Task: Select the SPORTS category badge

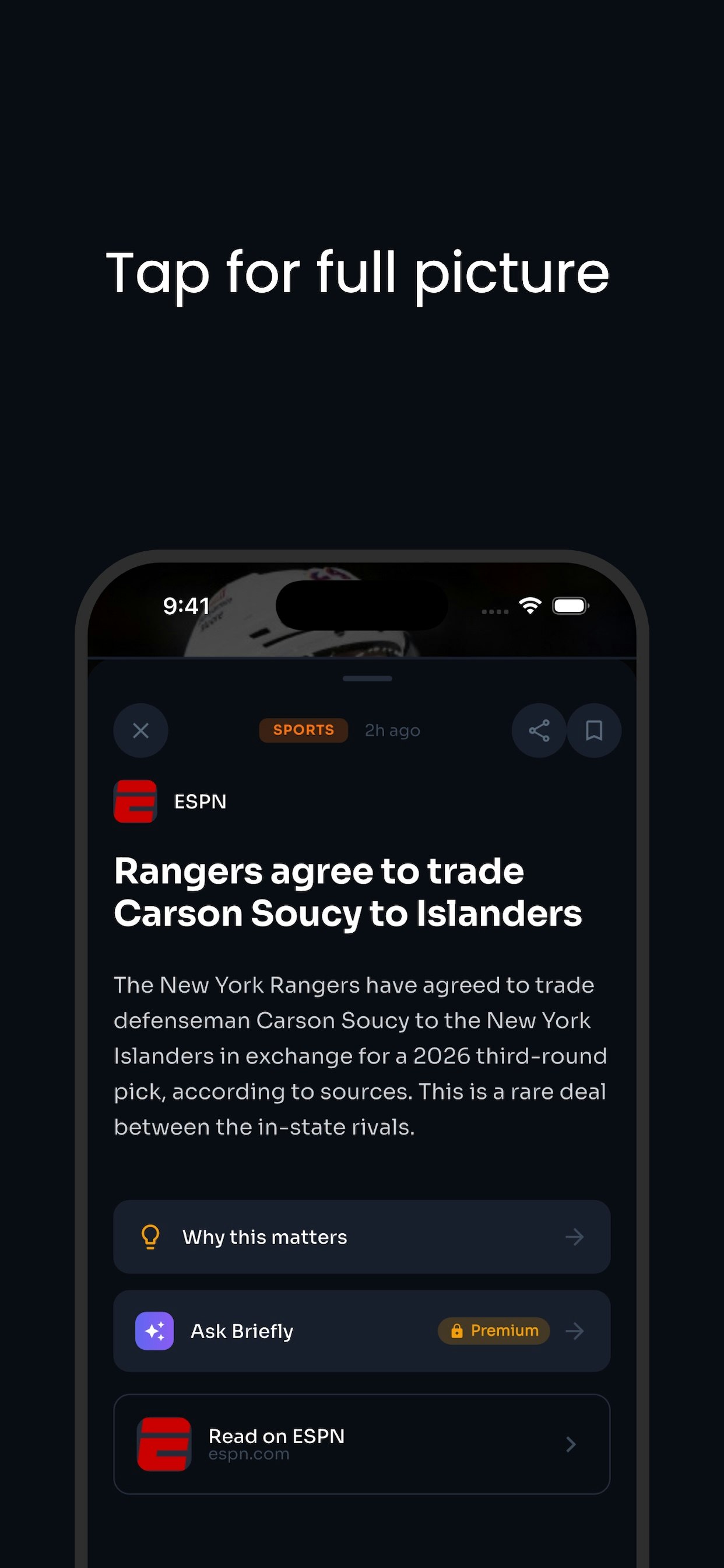Action: coord(303,730)
